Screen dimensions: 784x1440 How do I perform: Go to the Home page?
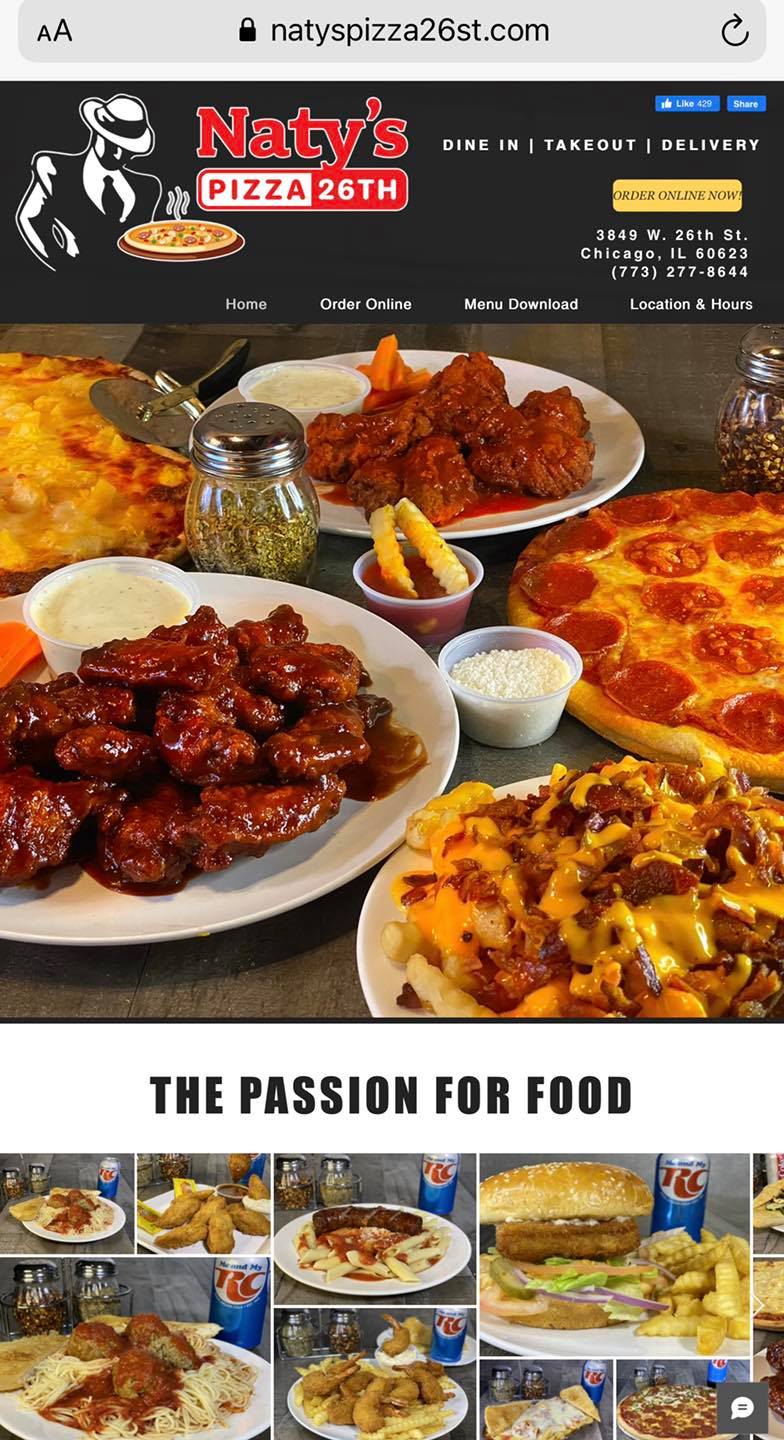246,304
